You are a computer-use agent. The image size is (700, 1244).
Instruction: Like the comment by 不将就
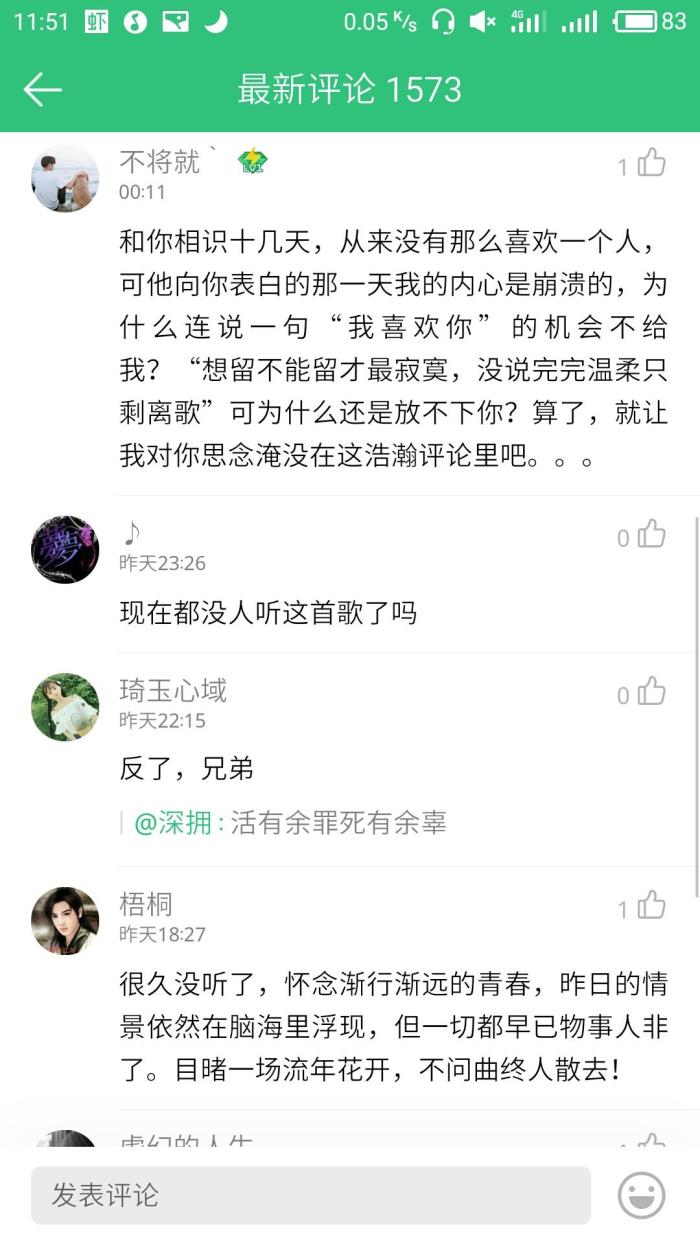point(651,163)
